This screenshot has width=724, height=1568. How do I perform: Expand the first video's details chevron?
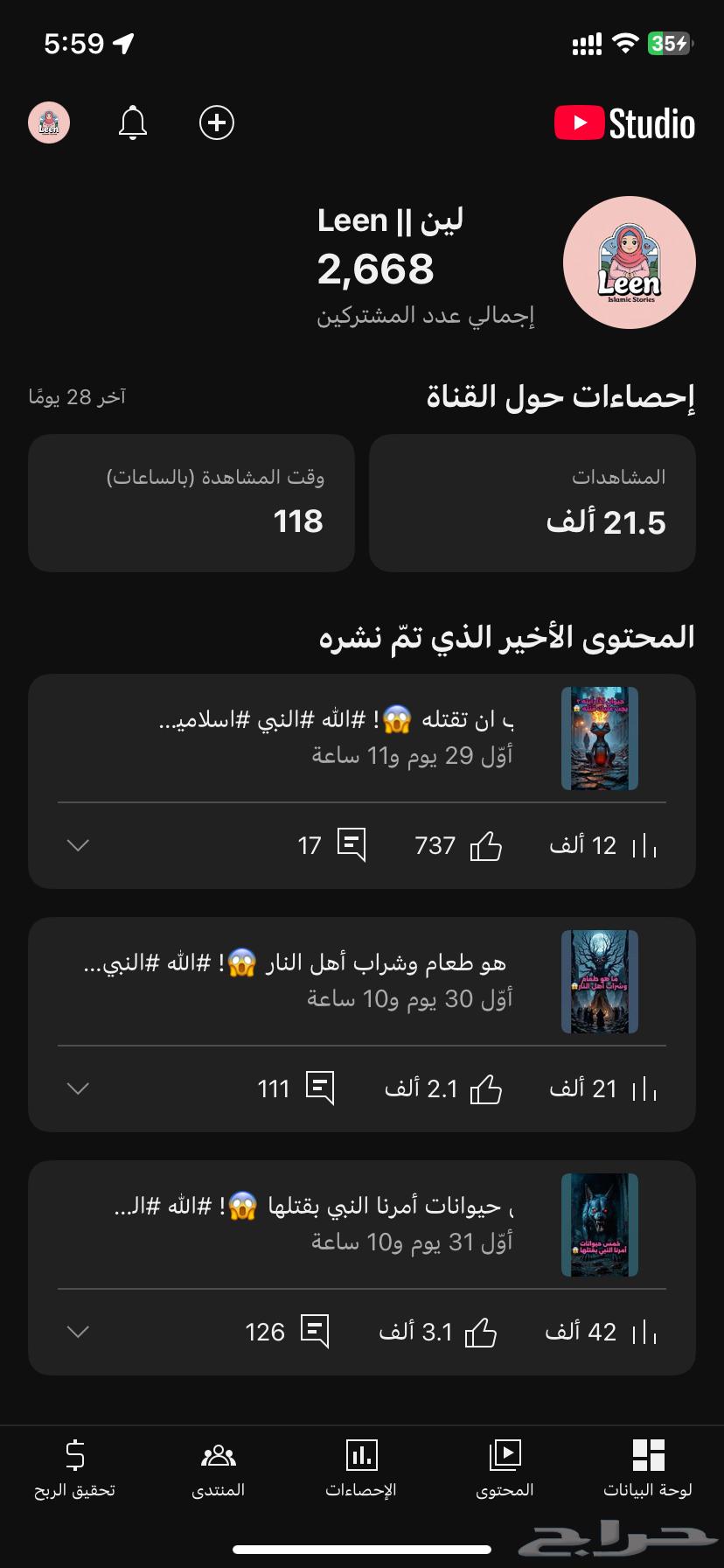click(77, 844)
